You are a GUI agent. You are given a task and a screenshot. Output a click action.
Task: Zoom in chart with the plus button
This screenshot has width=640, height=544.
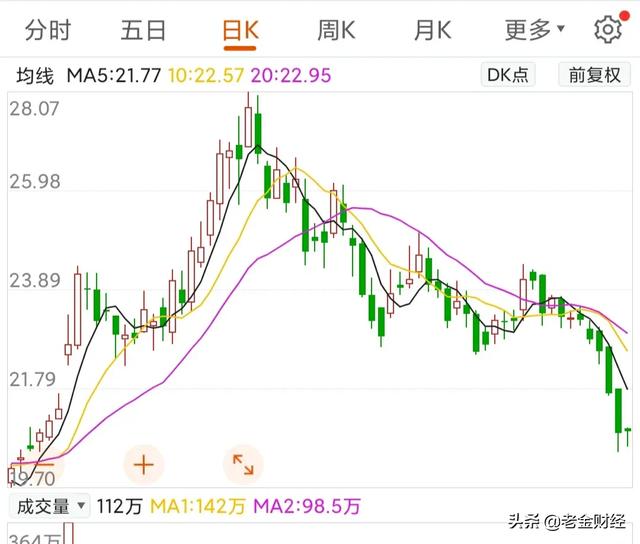pos(143,464)
